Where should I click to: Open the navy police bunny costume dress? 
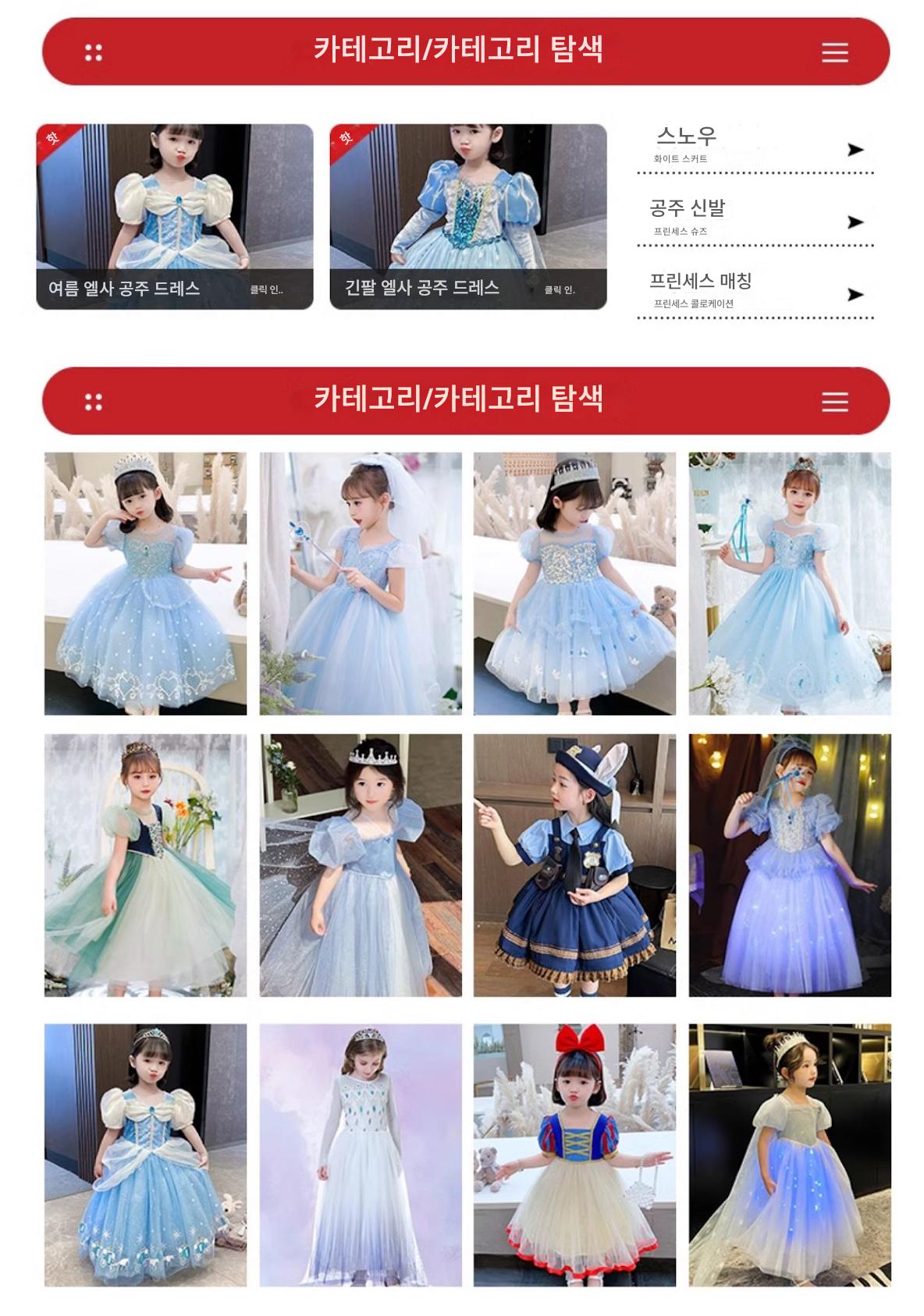574,864
